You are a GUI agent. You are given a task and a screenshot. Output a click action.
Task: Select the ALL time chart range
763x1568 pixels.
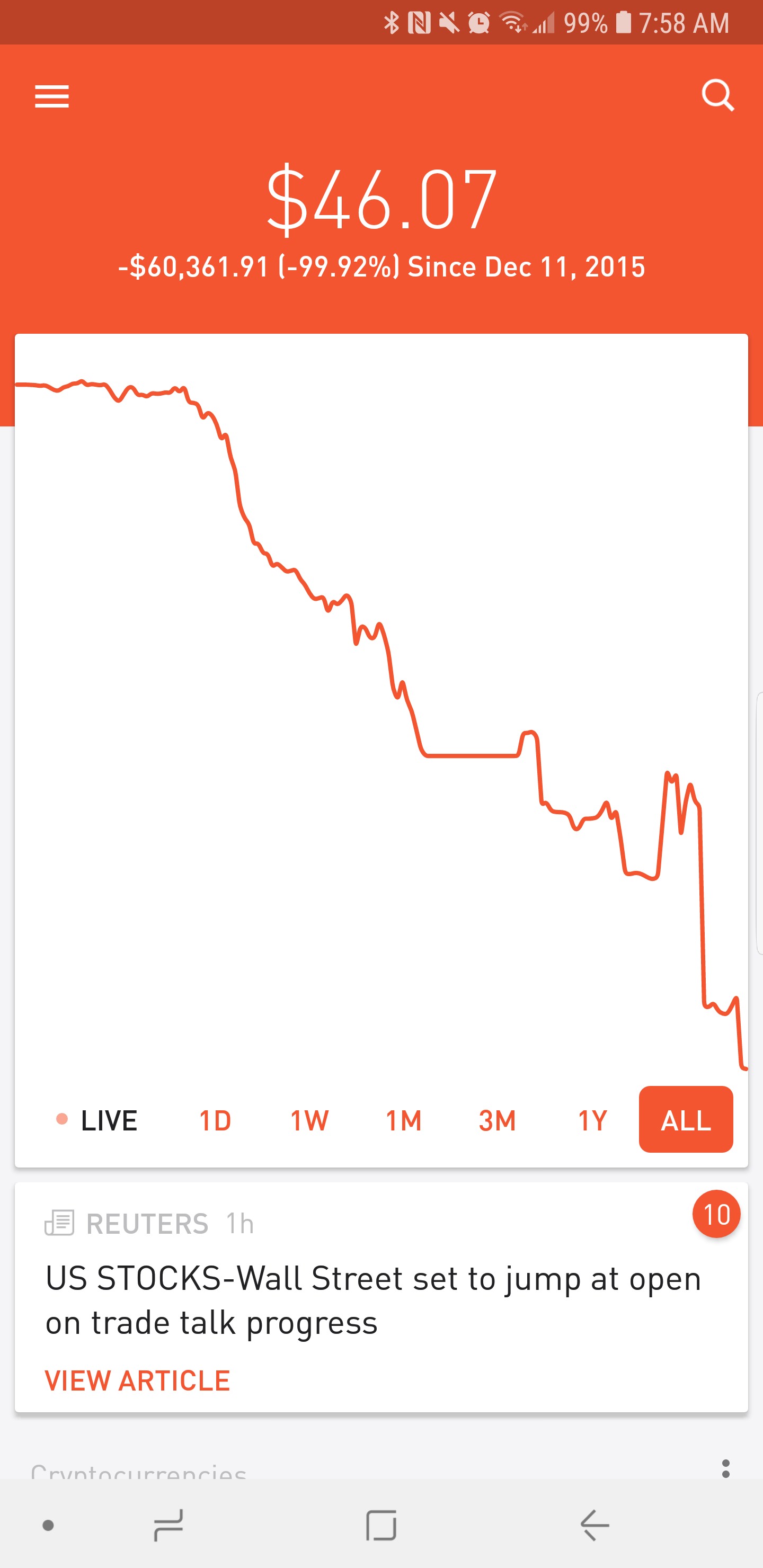686,1120
